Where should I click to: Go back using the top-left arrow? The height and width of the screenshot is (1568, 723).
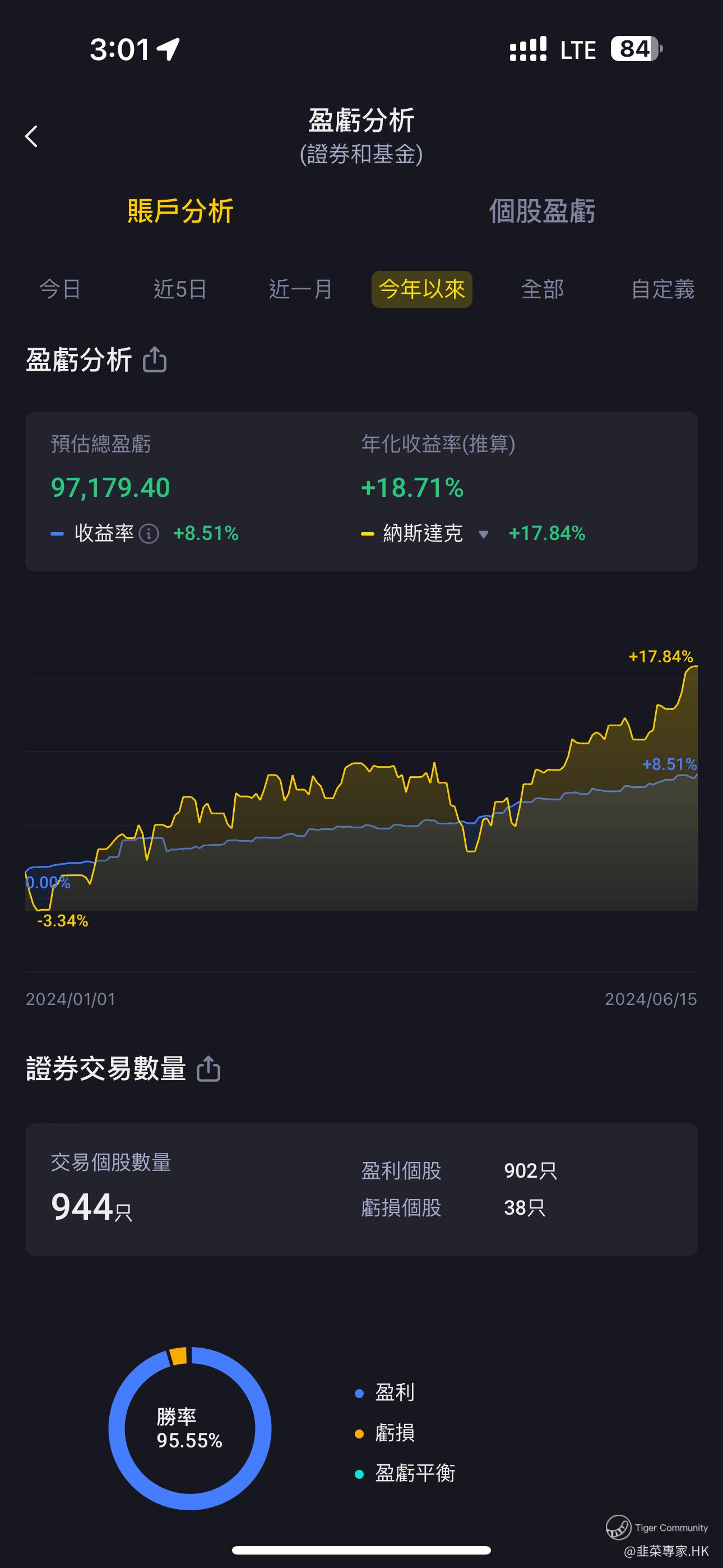point(31,136)
